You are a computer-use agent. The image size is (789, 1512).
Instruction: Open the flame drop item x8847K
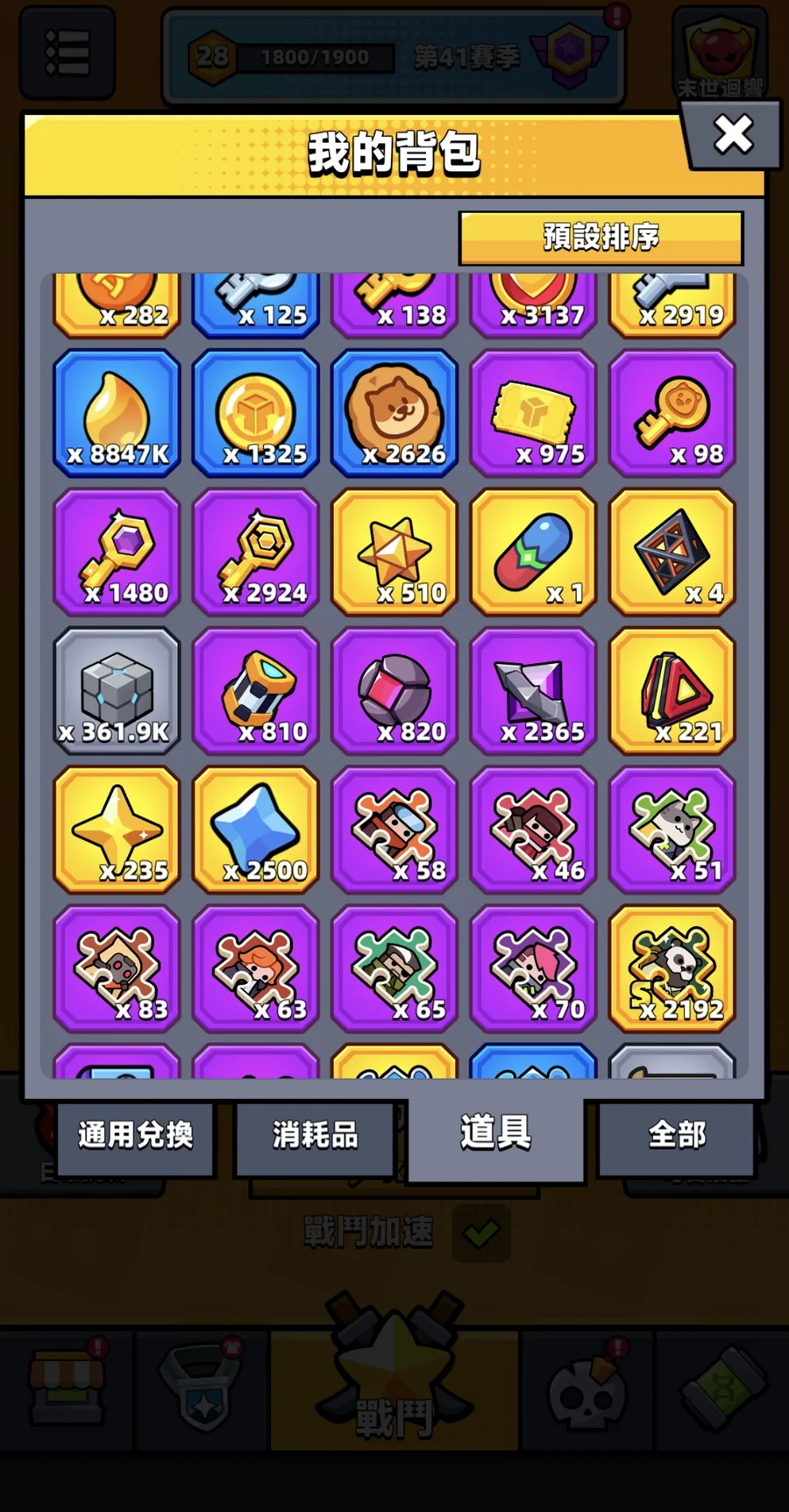click(x=117, y=412)
